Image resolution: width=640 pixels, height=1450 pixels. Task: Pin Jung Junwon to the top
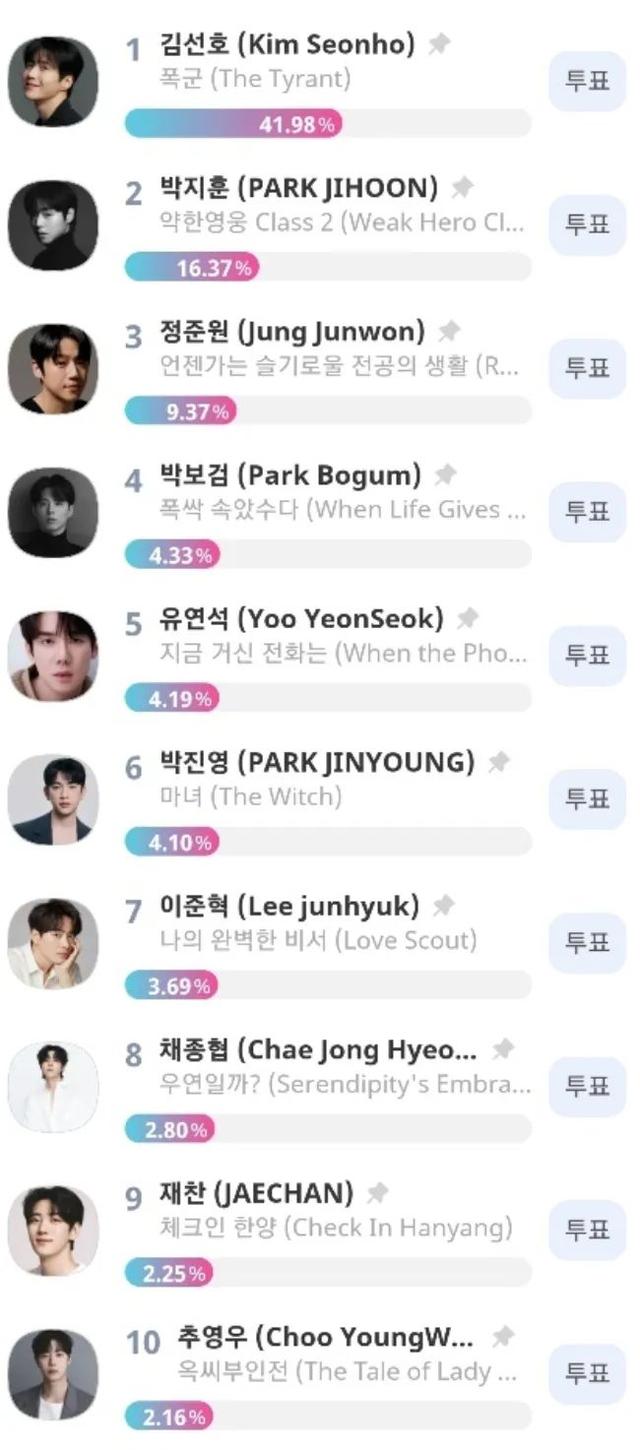[x=449, y=331]
